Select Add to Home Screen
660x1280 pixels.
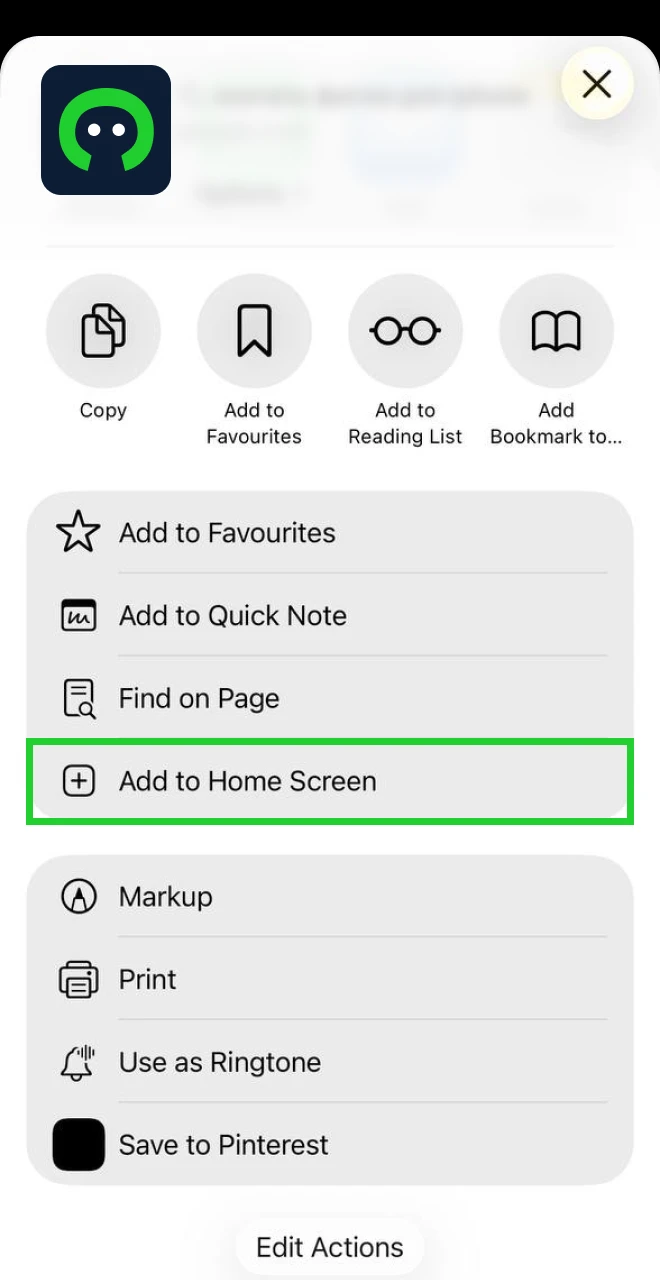[330, 781]
